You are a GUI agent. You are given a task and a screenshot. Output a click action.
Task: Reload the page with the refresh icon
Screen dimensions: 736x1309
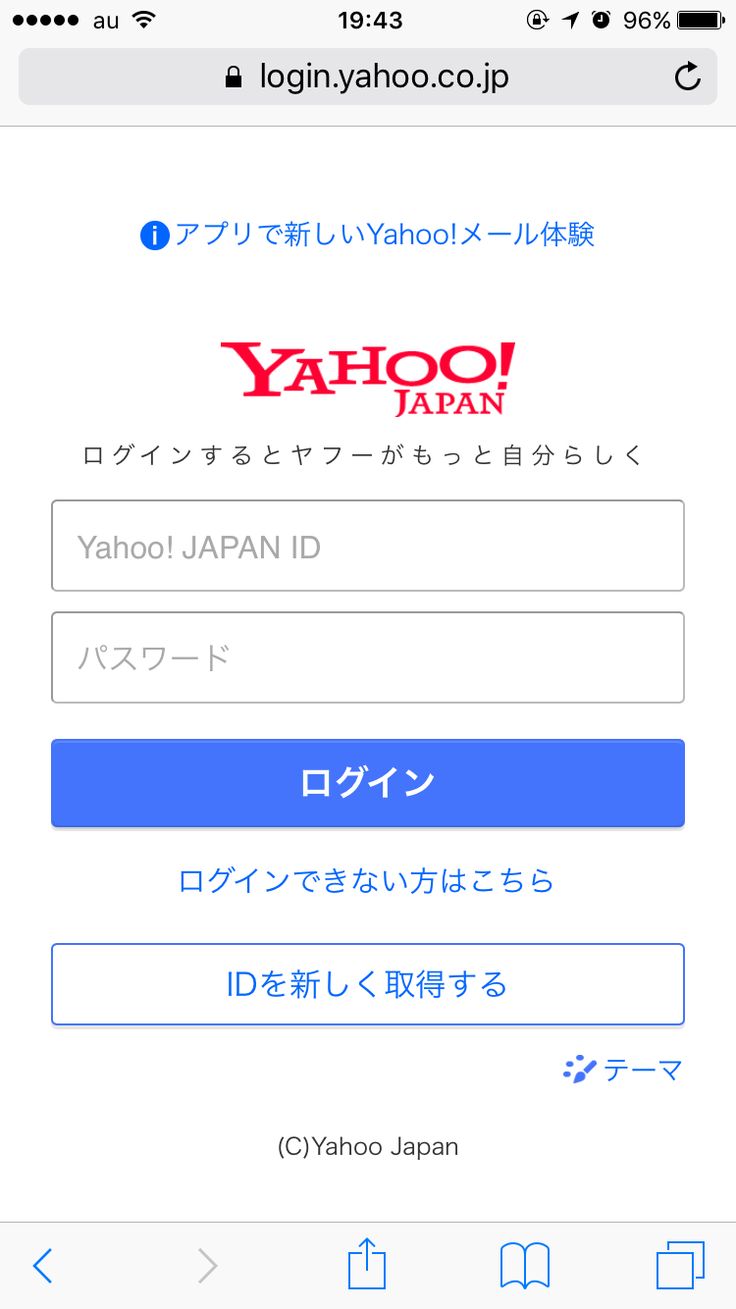point(688,76)
